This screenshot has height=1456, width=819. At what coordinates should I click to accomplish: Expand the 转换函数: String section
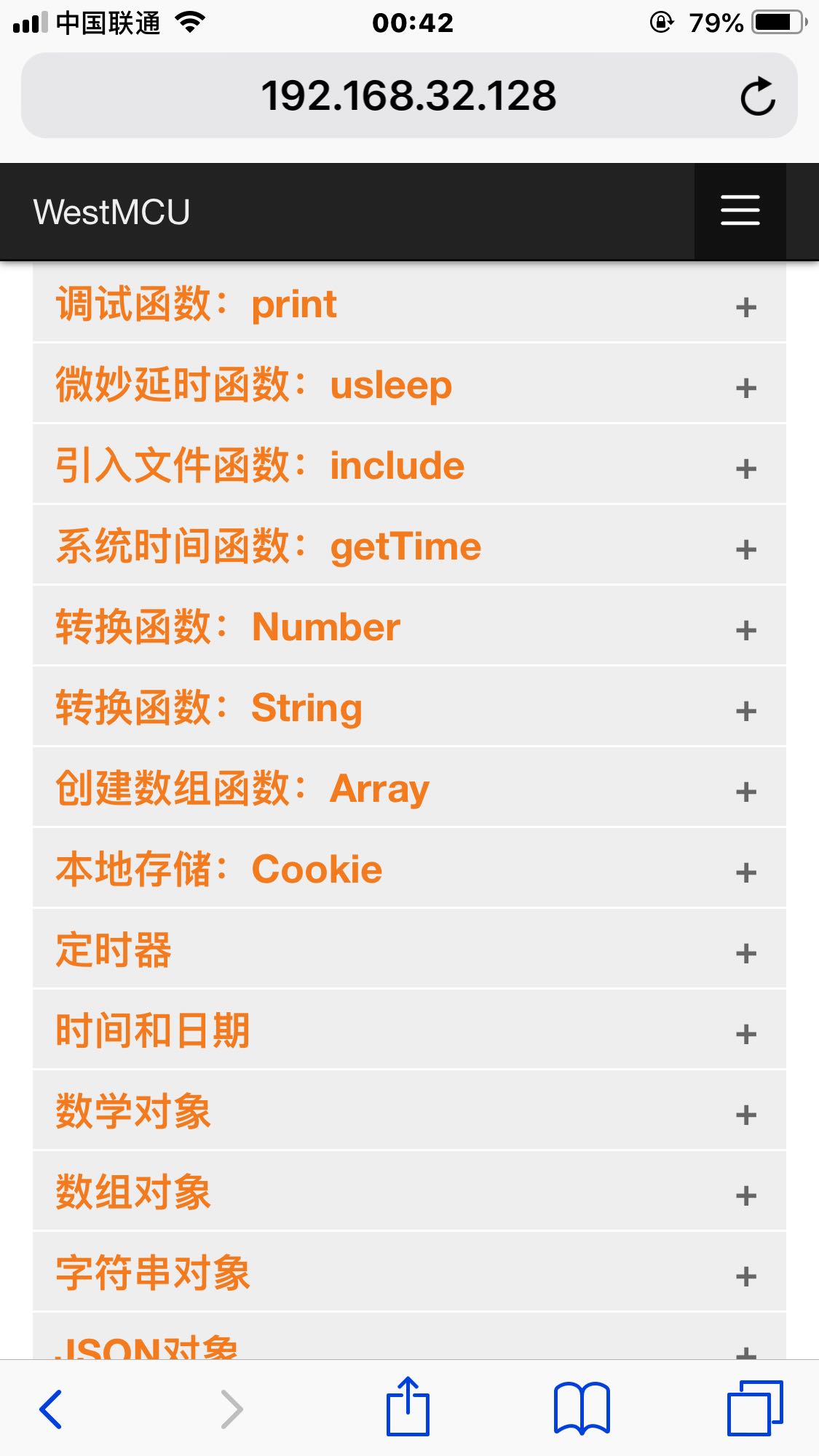click(409, 707)
